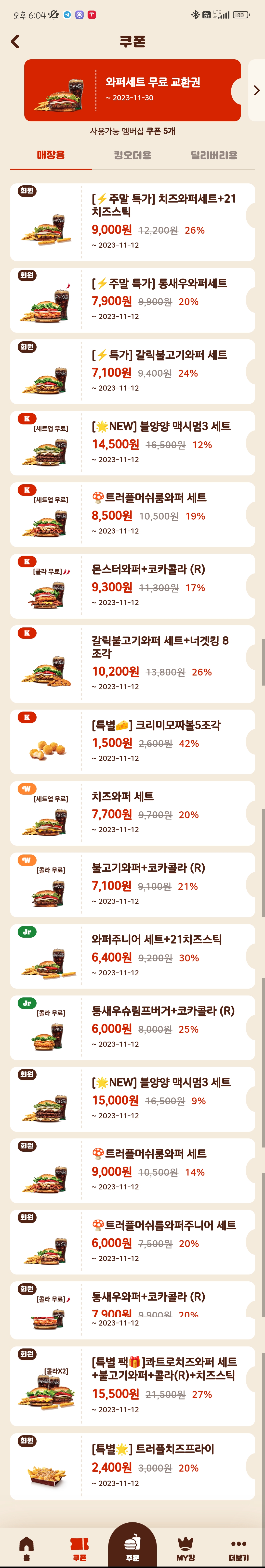Switch to the 딜리버리용 tab
Screen dimensions: 265x1568
point(214,155)
